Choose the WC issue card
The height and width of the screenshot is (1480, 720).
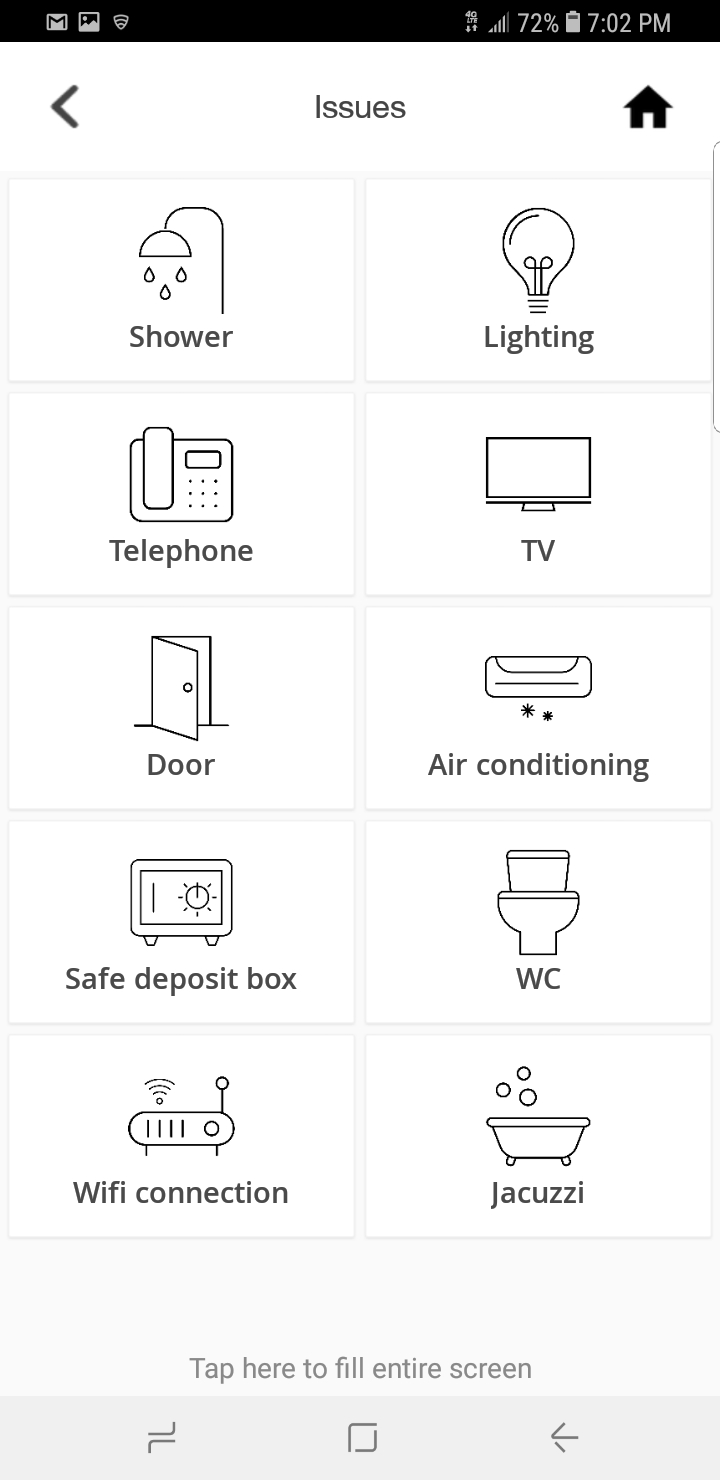click(x=538, y=922)
